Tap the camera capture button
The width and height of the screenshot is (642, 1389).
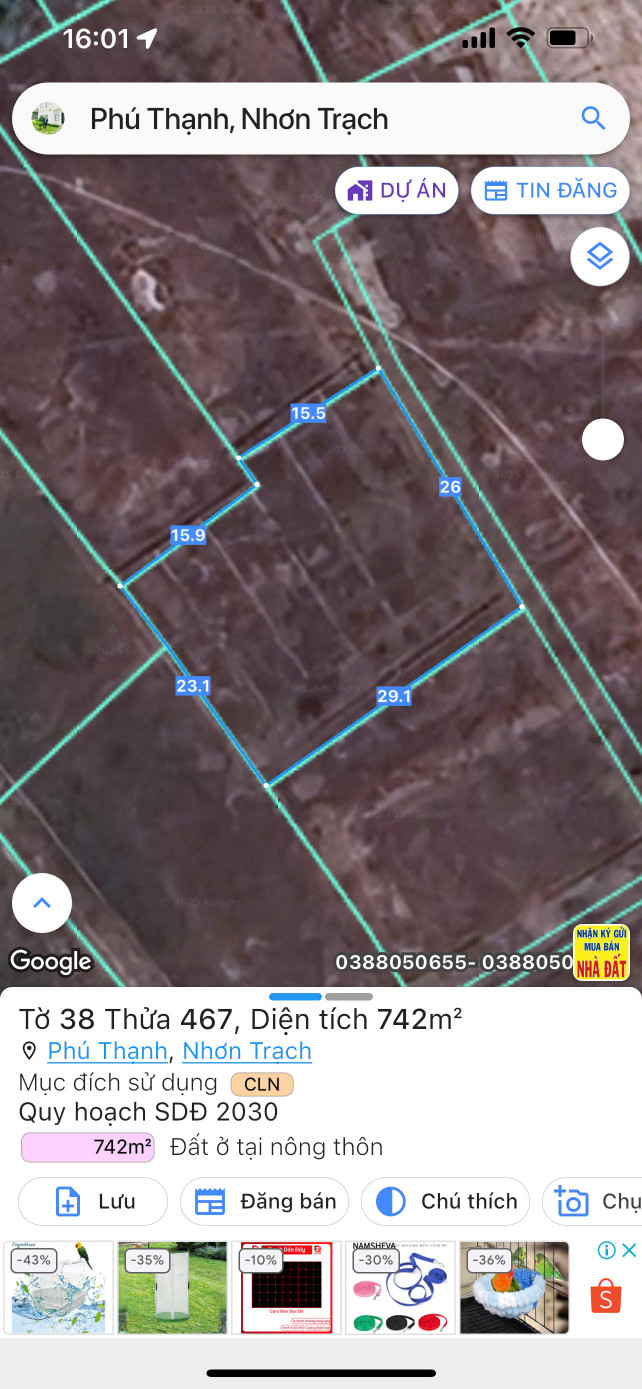point(590,1201)
